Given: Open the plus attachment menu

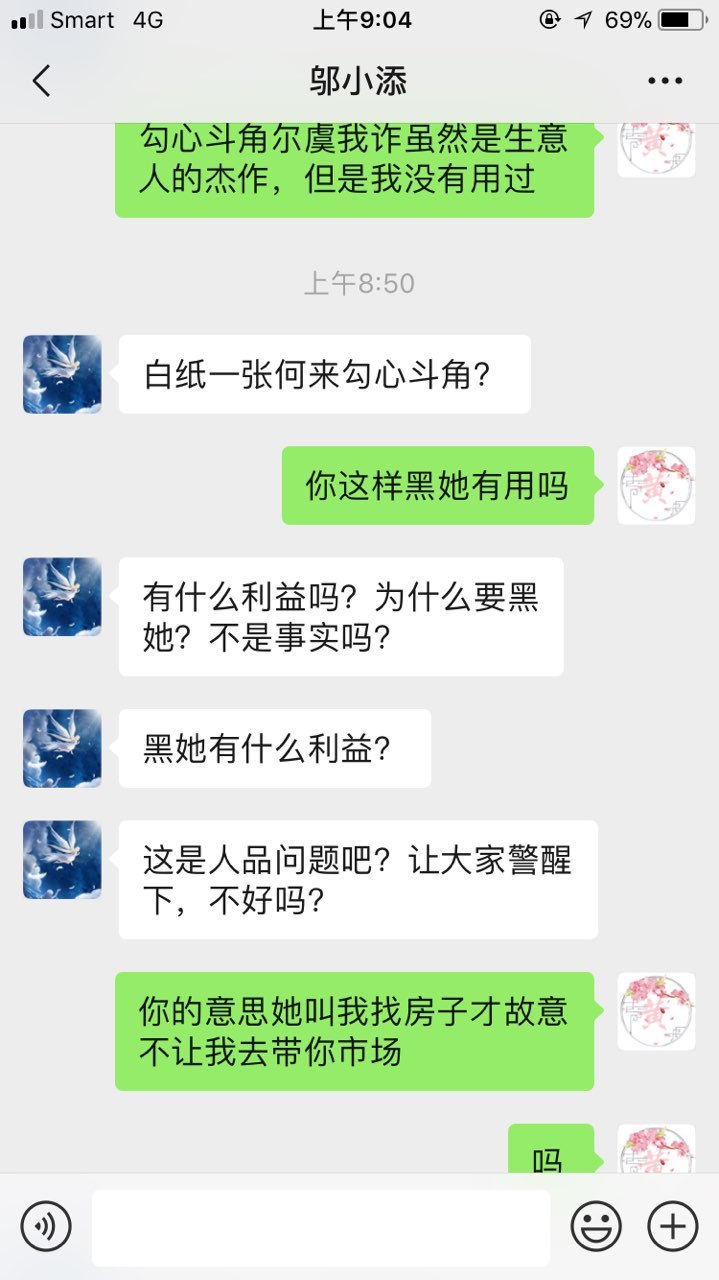Looking at the screenshot, I should point(673,1226).
